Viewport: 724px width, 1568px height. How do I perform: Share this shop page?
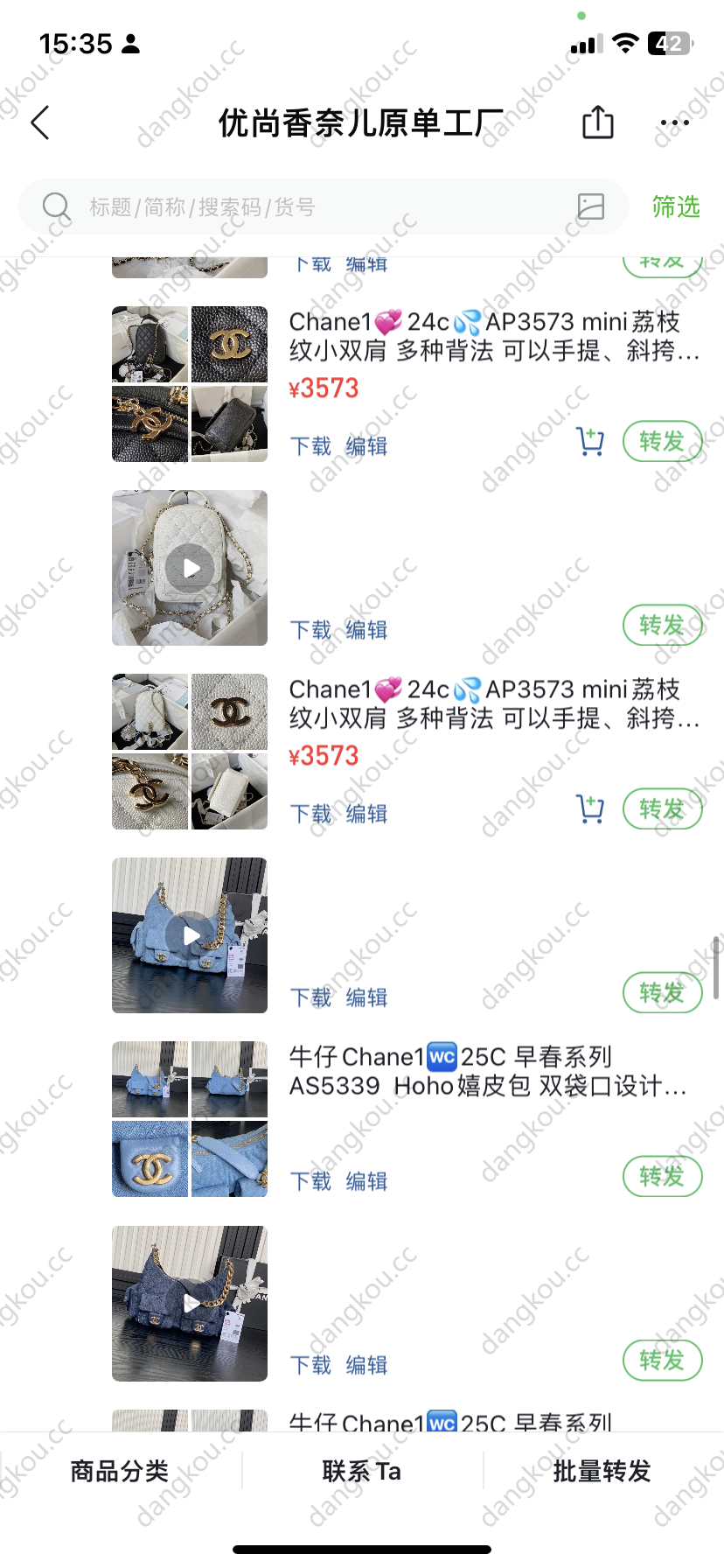tap(598, 122)
